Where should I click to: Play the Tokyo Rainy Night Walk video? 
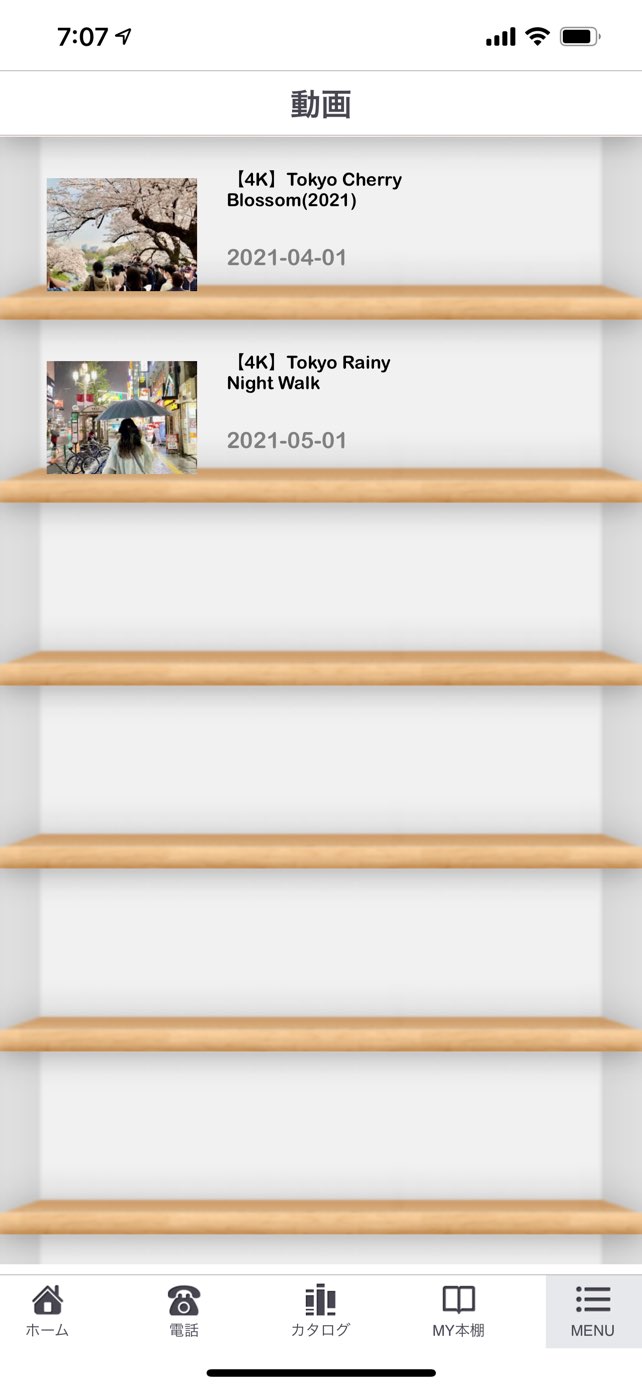(122, 418)
